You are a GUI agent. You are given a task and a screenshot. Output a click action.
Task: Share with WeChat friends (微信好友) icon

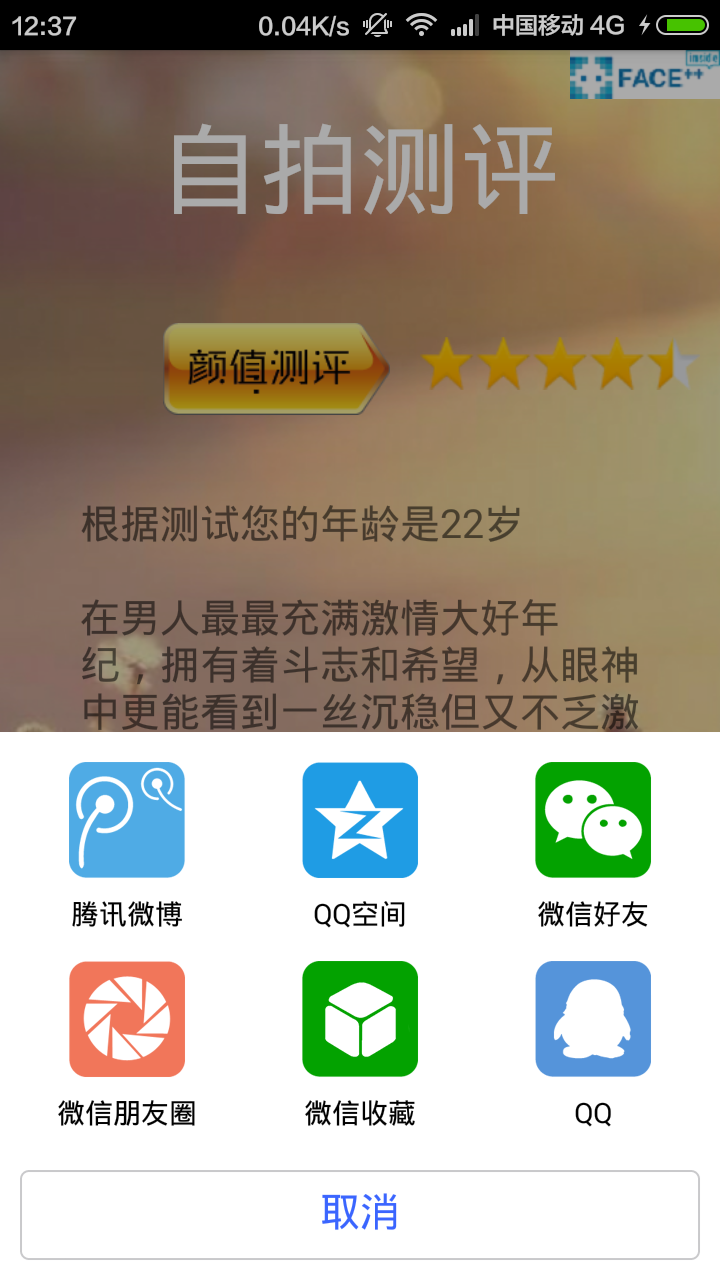click(x=593, y=818)
